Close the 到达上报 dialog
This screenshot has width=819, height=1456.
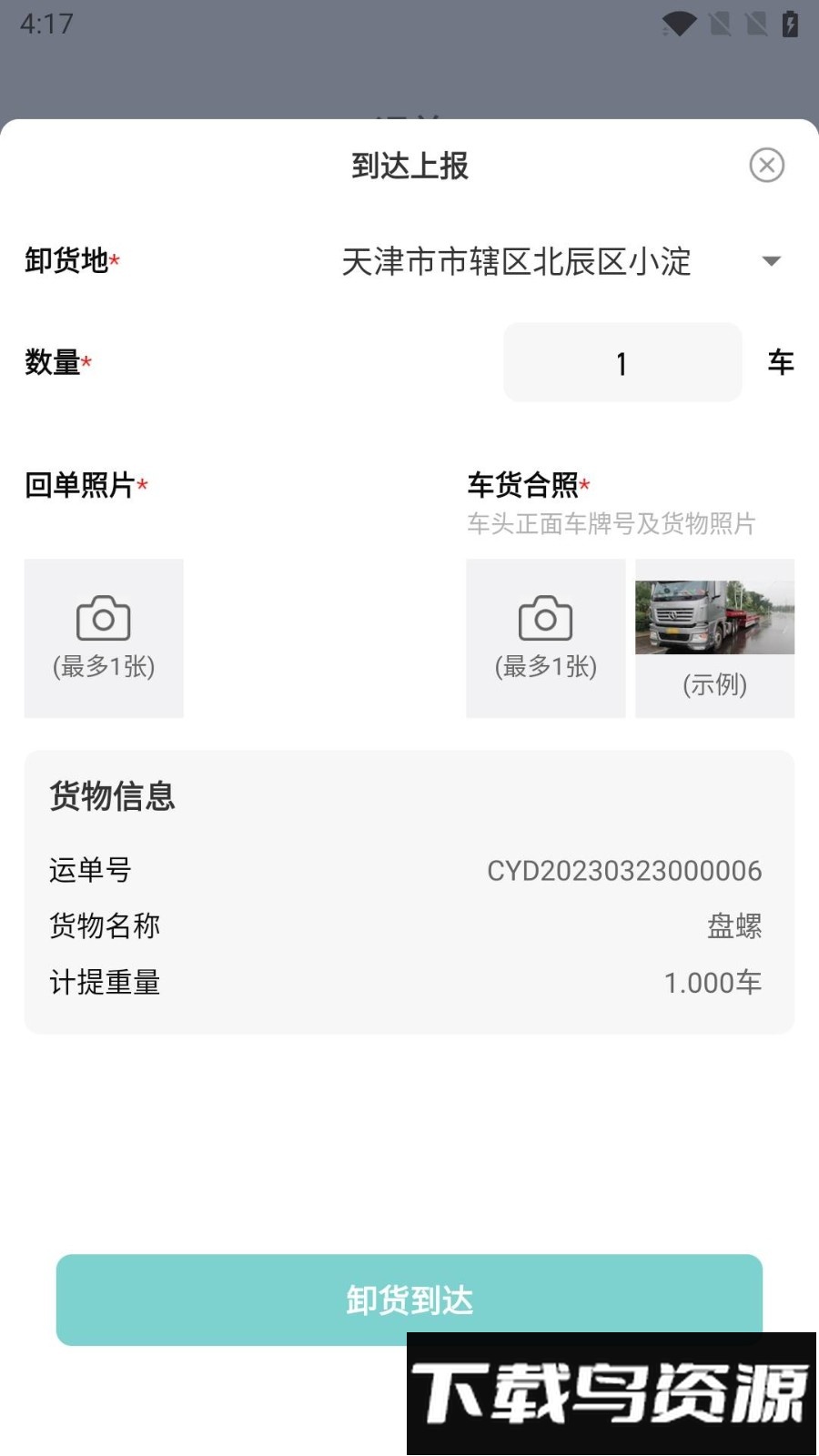(x=766, y=166)
